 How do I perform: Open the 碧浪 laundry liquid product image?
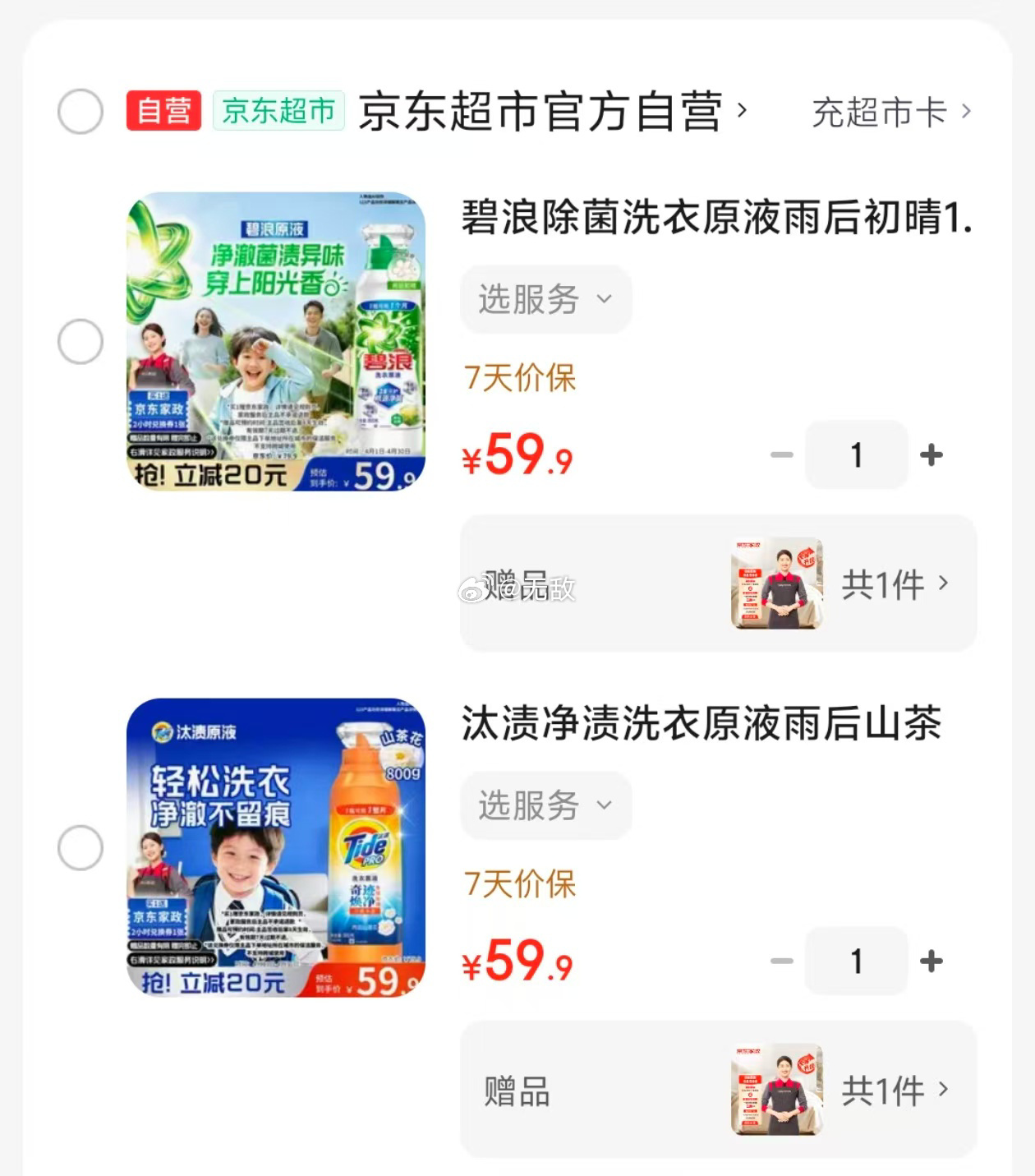[276, 341]
